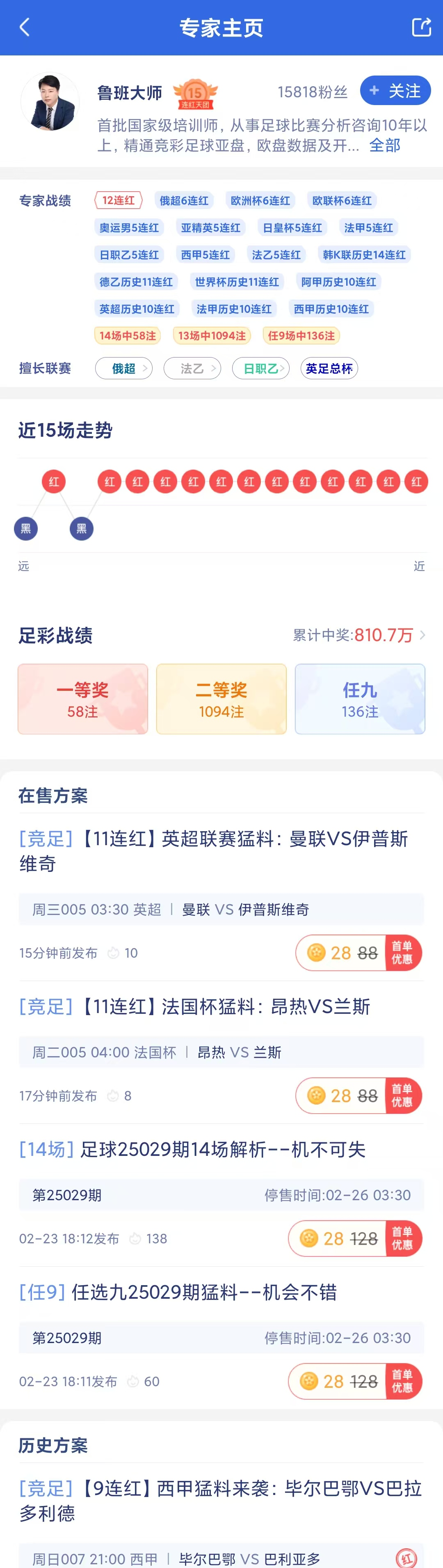
Task: Buy the 任选九25029期 plan for 28
Action: click(x=355, y=1381)
